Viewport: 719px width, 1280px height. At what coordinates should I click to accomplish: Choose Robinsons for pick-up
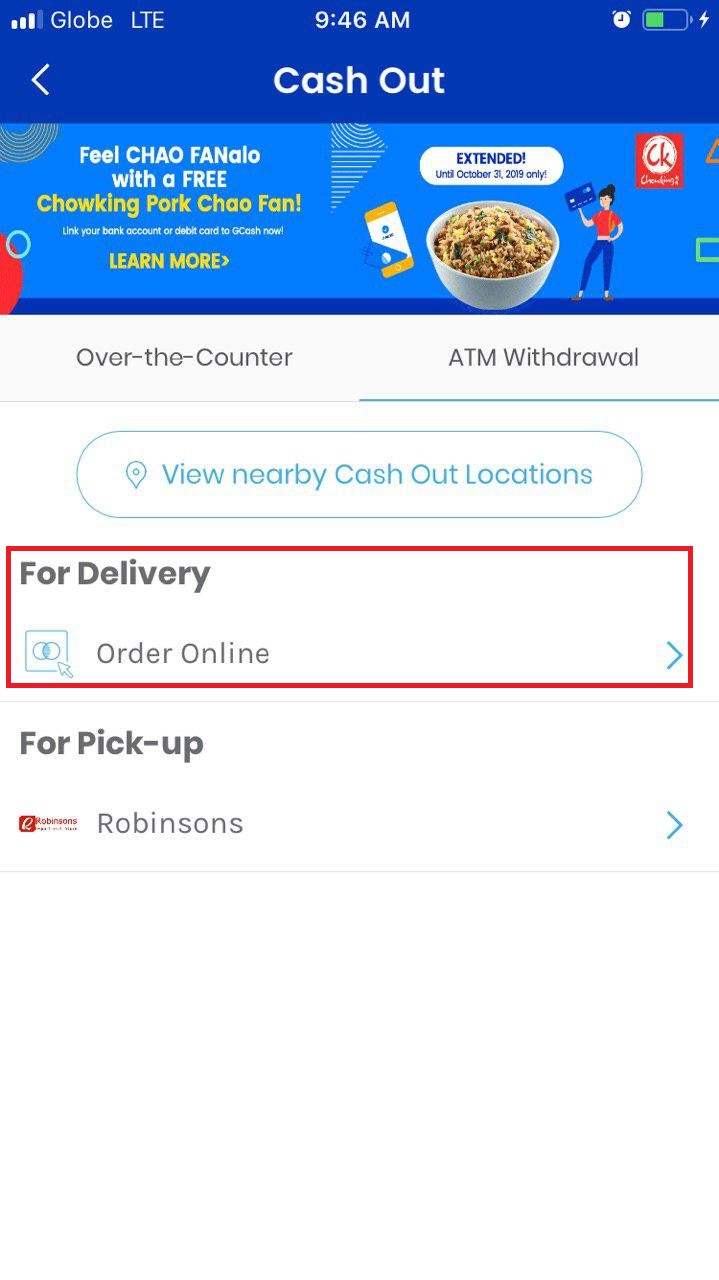359,824
